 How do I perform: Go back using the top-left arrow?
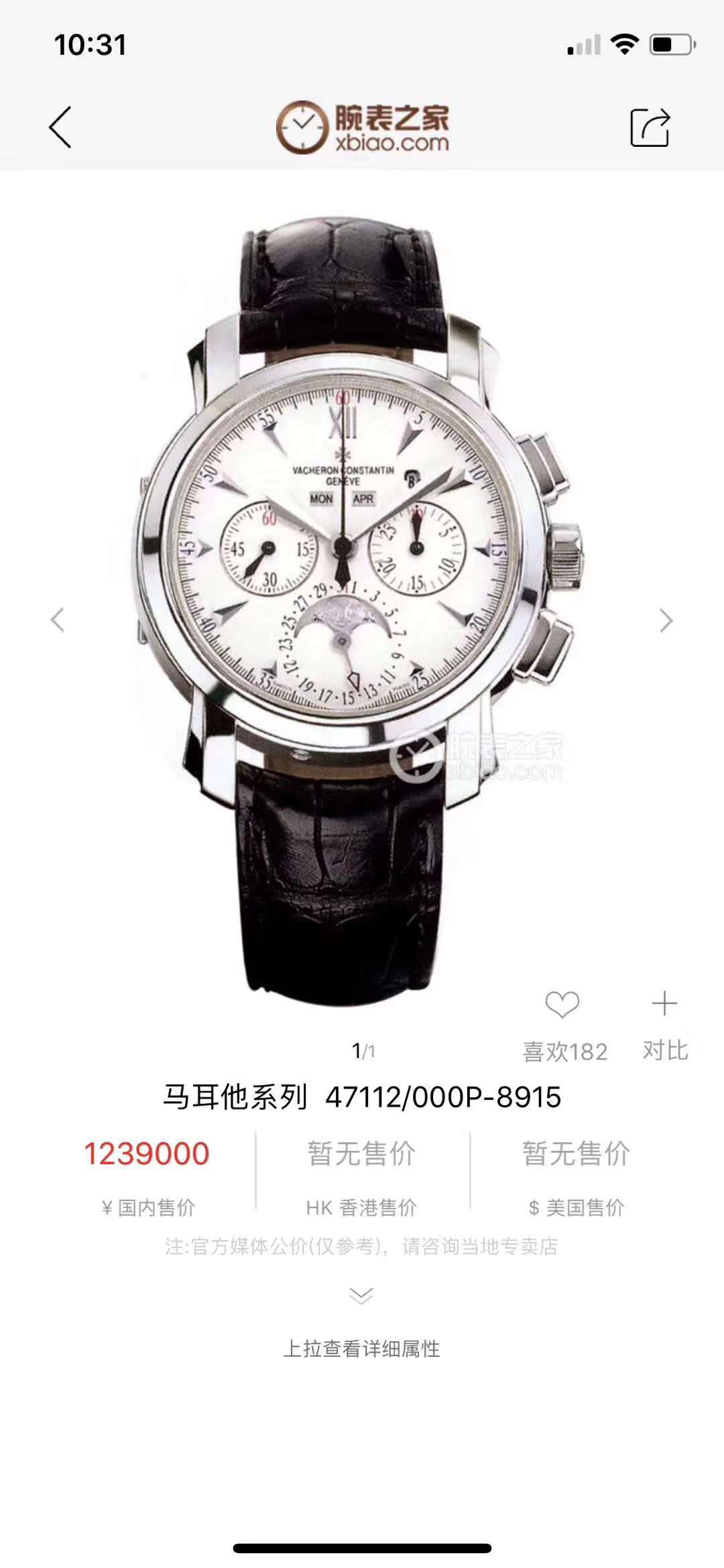tap(60, 127)
